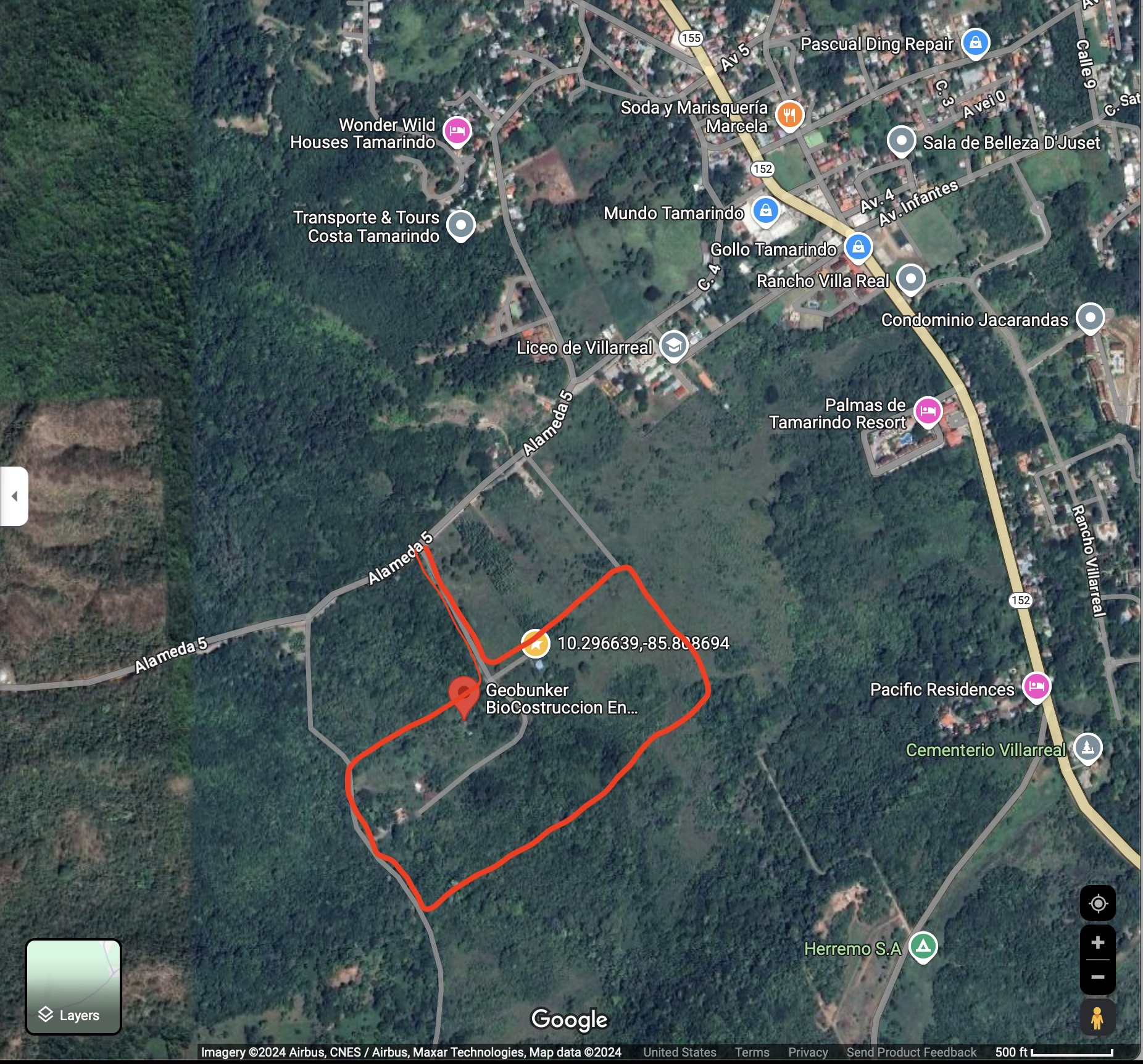Expand the collapsed side panel
The image size is (1143, 1064).
click(14, 496)
